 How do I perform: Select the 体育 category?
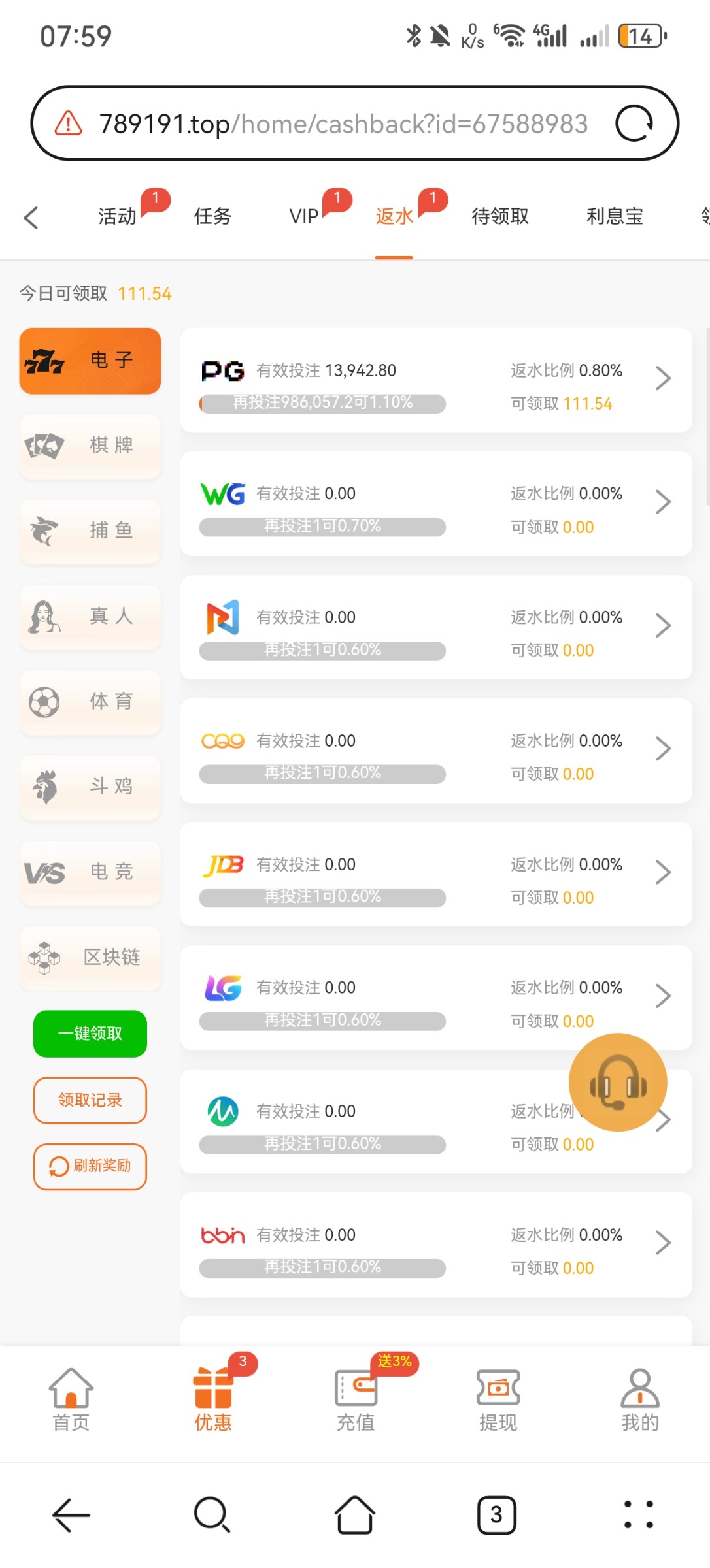click(x=90, y=702)
